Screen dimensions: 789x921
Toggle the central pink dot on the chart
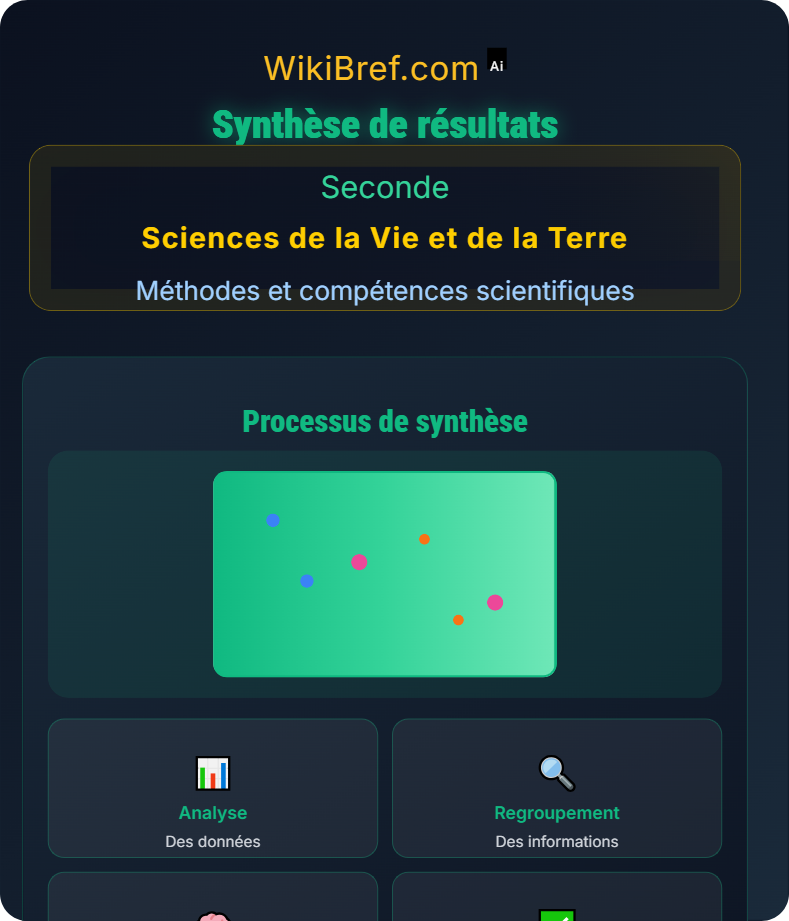pos(358,562)
